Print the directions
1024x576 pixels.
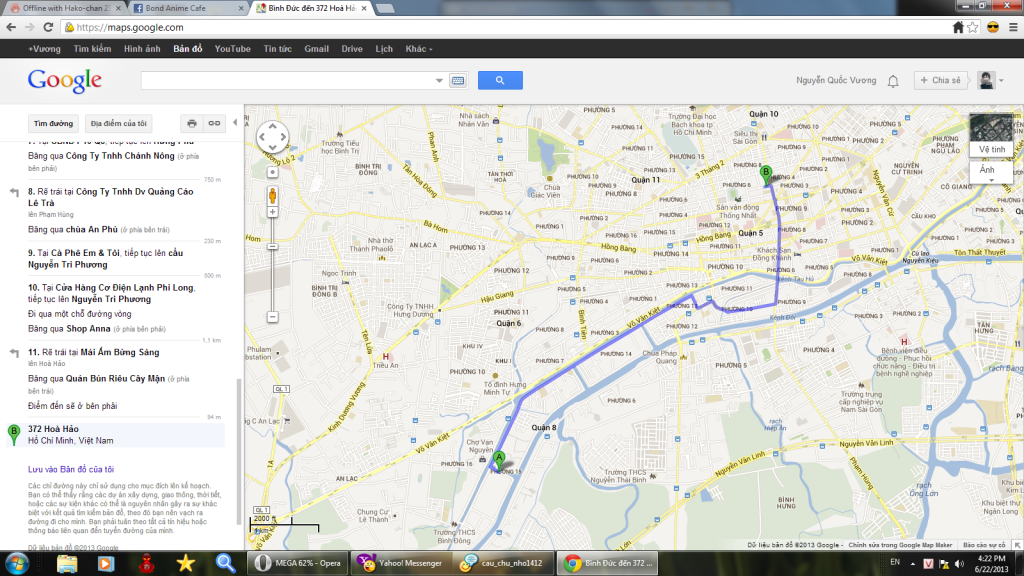point(191,124)
